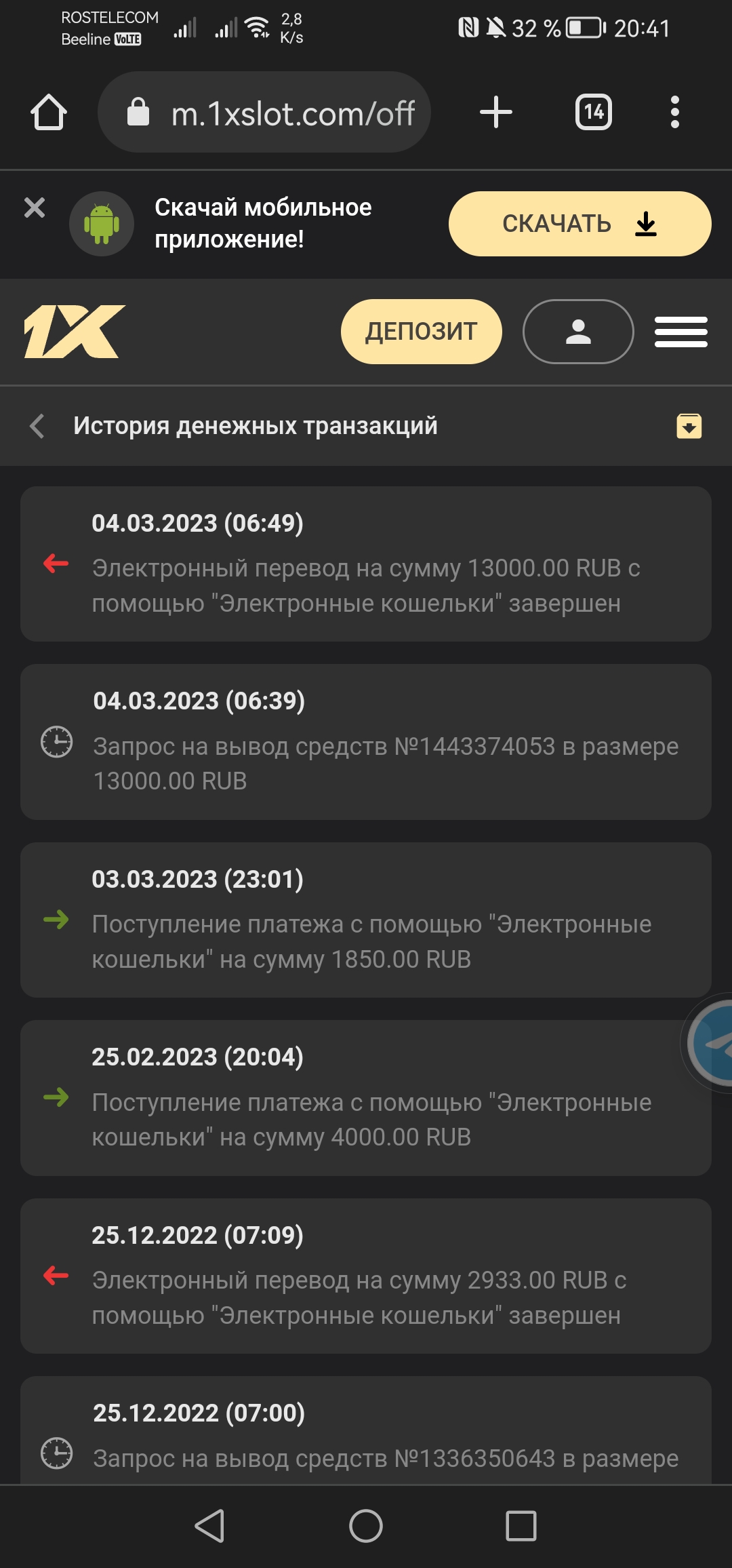Open the user profile button
This screenshot has height=1568, width=732.
(x=578, y=332)
